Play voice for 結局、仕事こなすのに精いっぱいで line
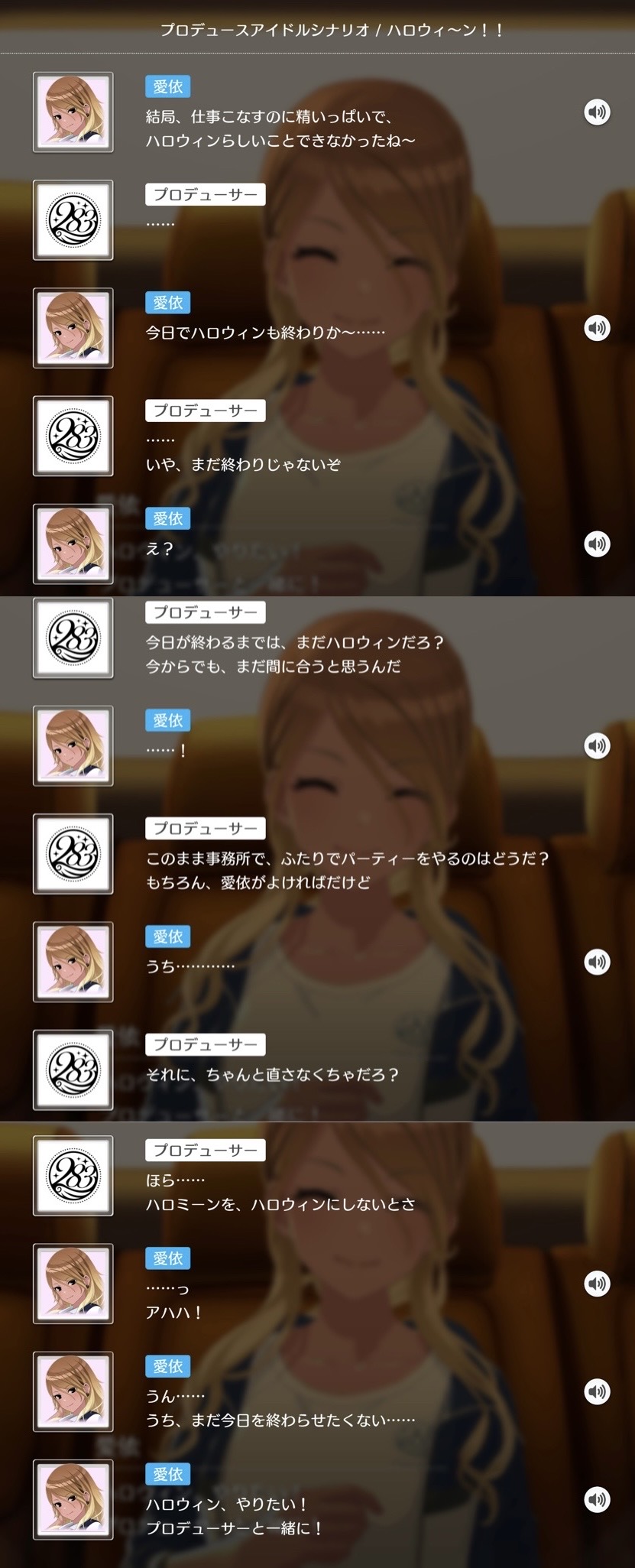The width and height of the screenshot is (635, 1568). click(x=597, y=112)
